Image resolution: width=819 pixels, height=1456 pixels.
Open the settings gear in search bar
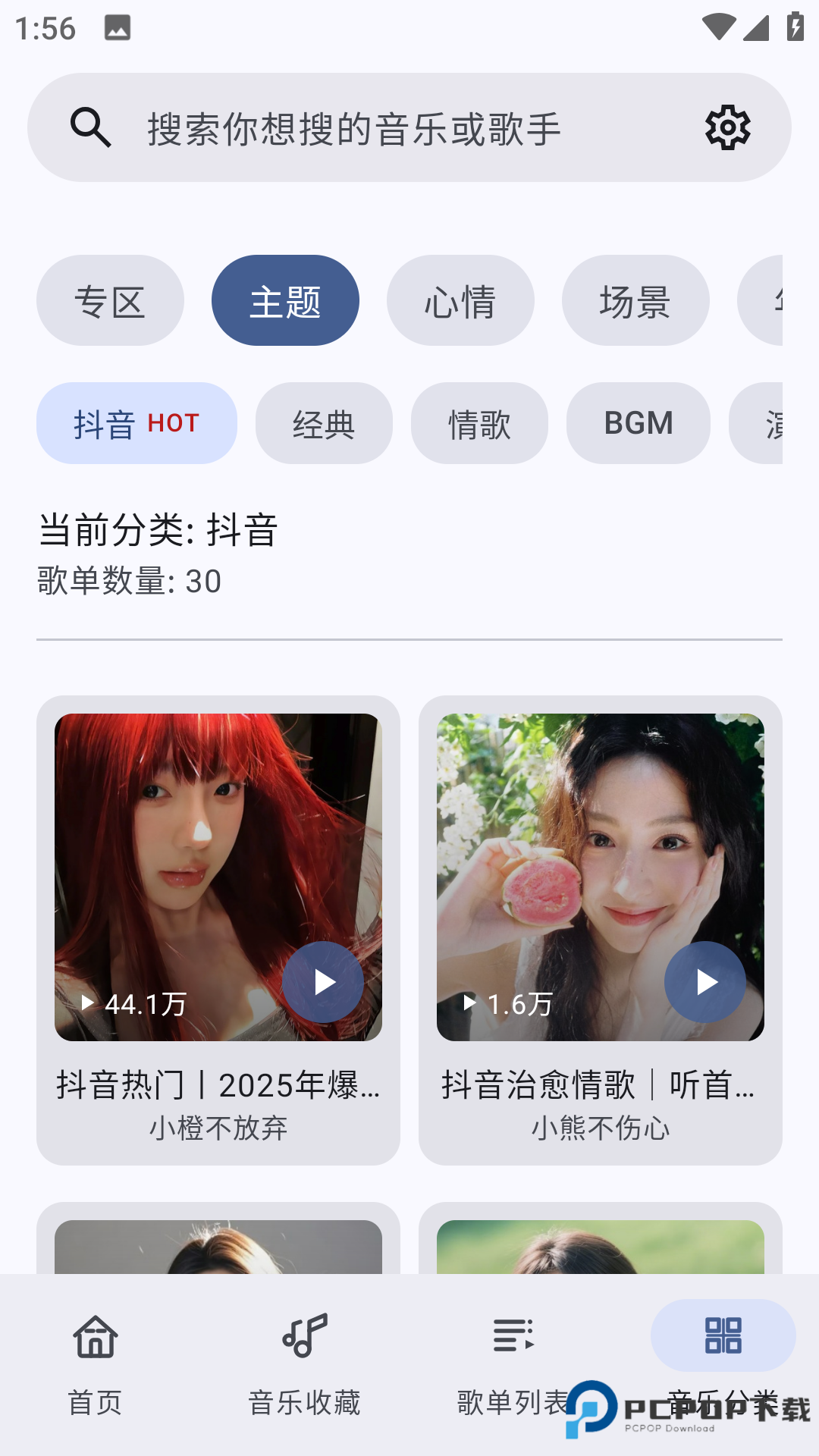pyautogui.click(x=726, y=127)
